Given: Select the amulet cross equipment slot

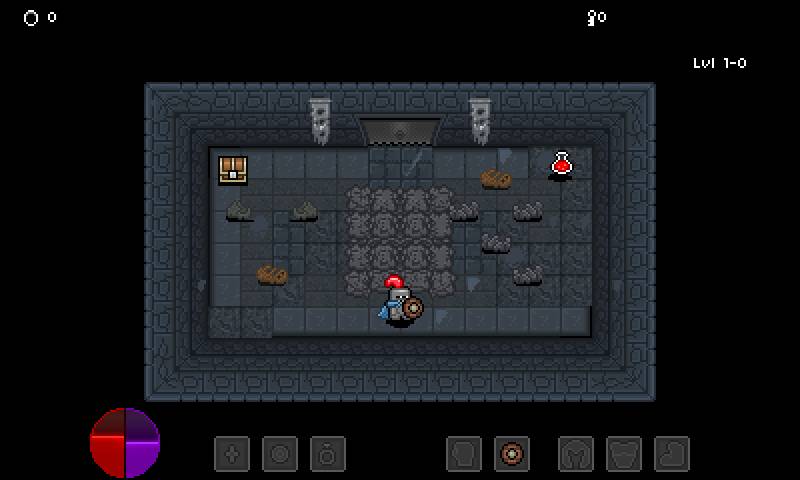Looking at the screenshot, I should click(x=232, y=454).
